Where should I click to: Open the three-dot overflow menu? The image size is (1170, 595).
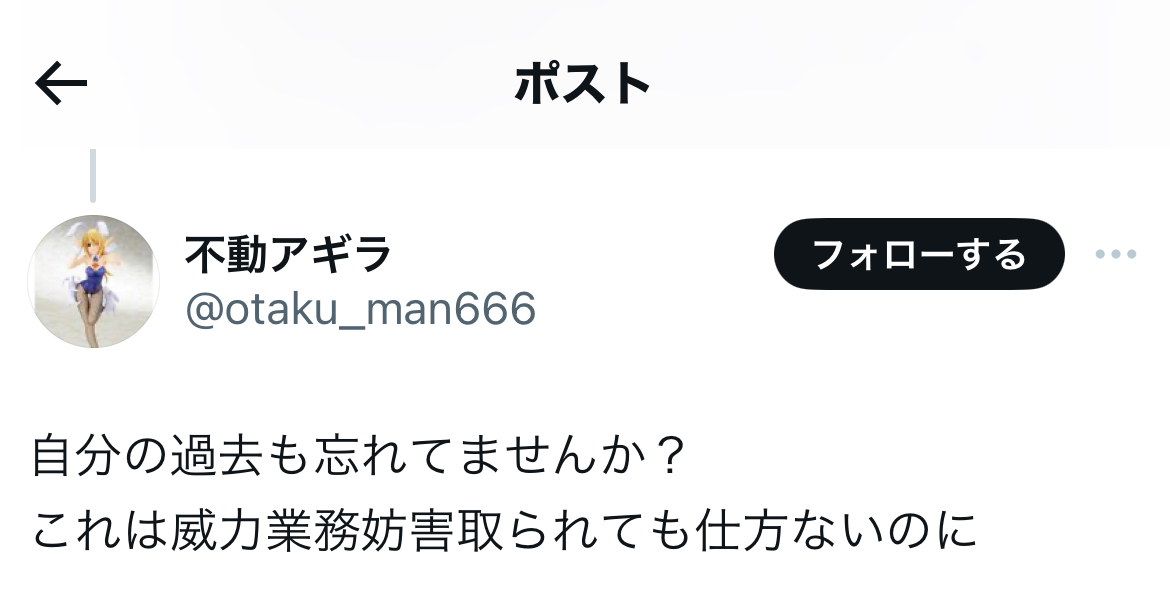pyautogui.click(x=1116, y=254)
